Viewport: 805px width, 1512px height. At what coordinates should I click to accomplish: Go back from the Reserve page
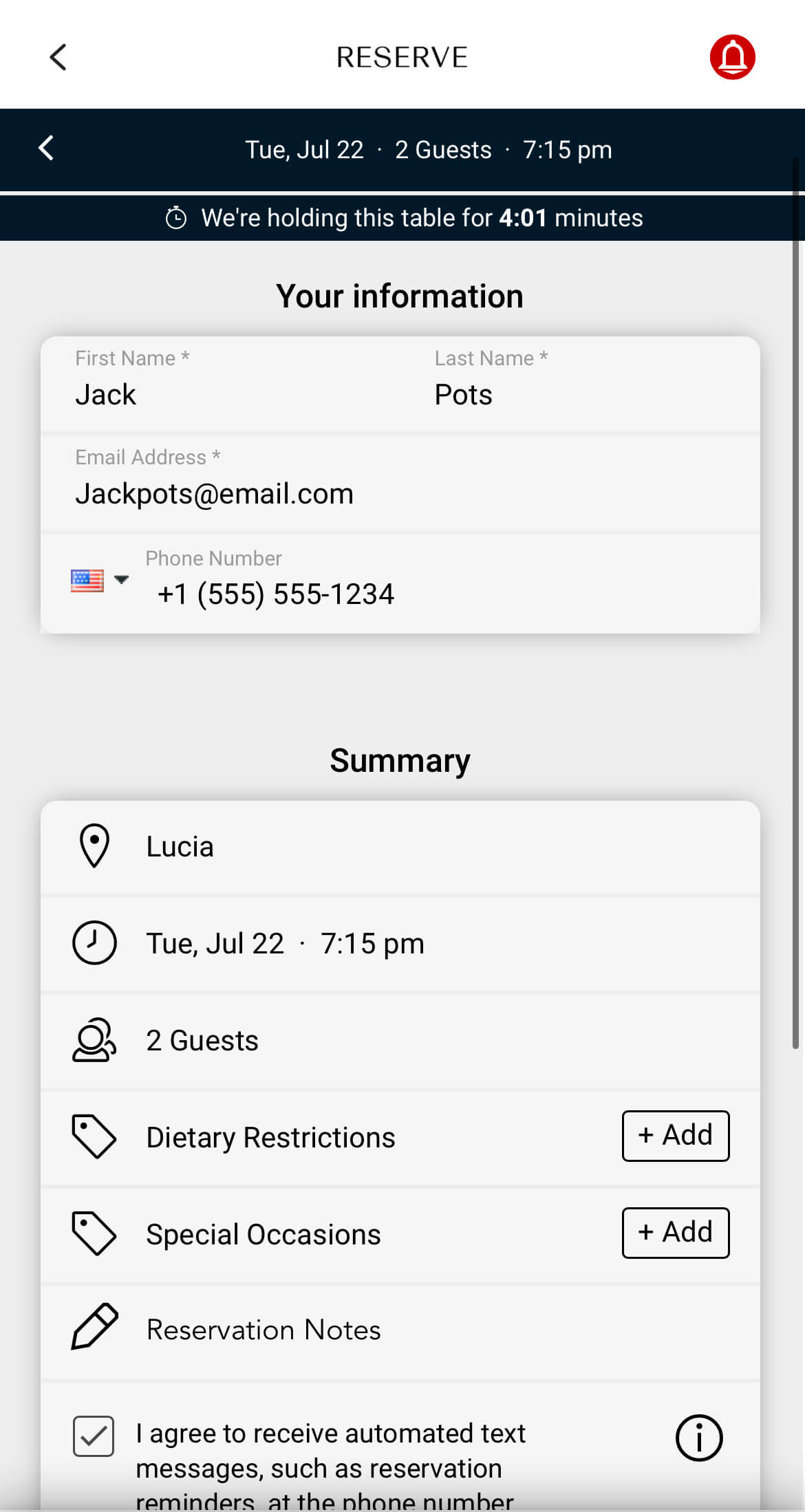58,57
